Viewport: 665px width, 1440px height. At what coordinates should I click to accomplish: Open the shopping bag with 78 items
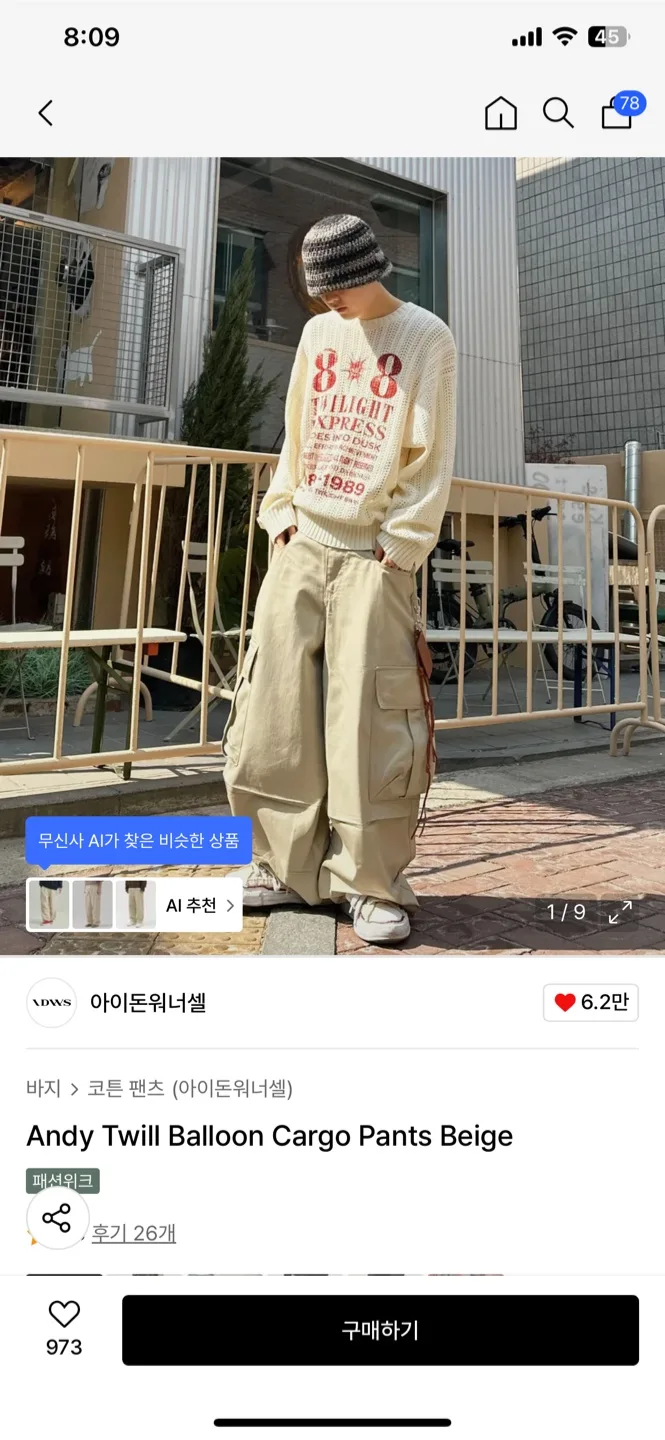(x=619, y=111)
